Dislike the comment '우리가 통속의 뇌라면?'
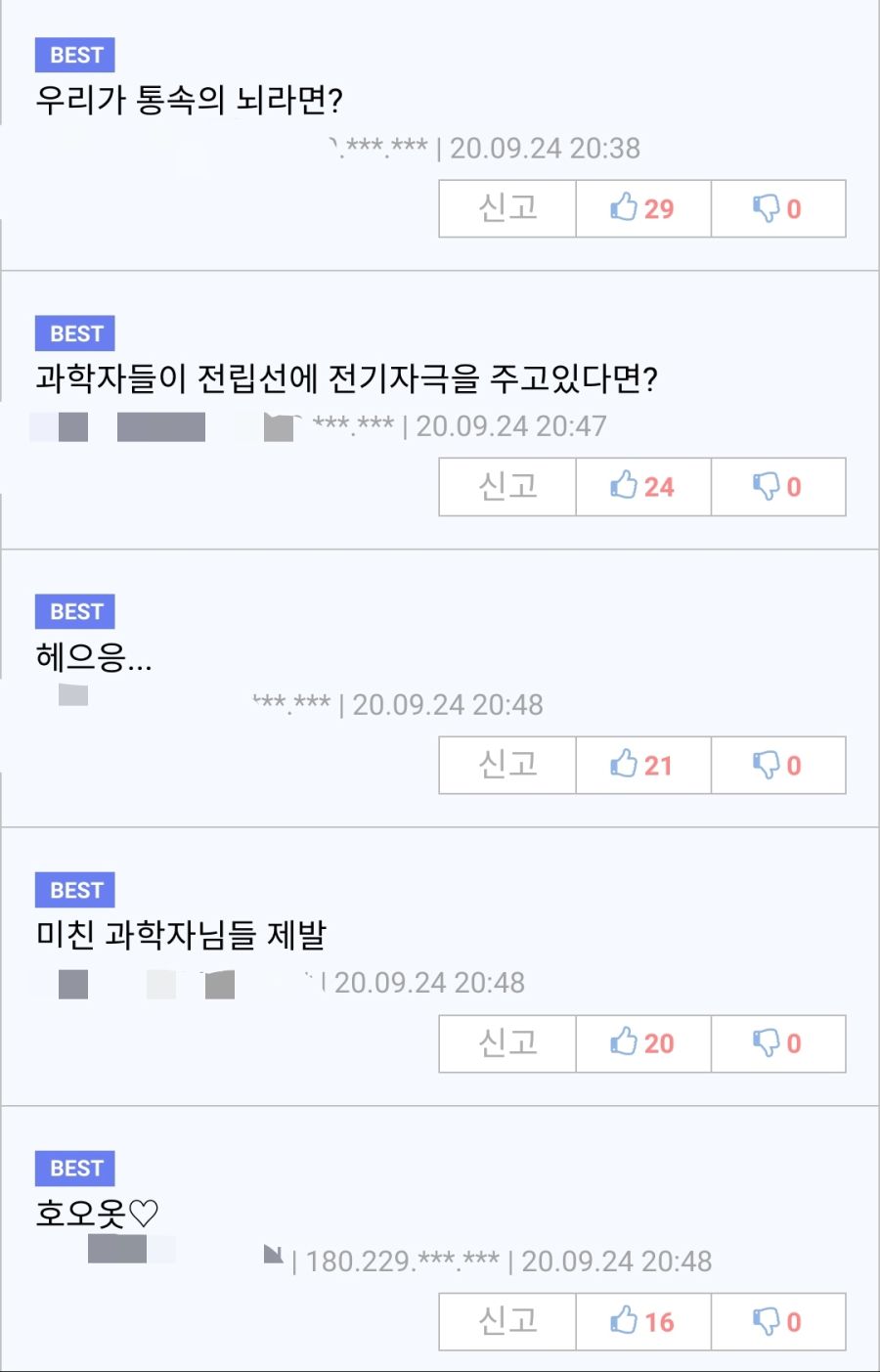 [777, 208]
